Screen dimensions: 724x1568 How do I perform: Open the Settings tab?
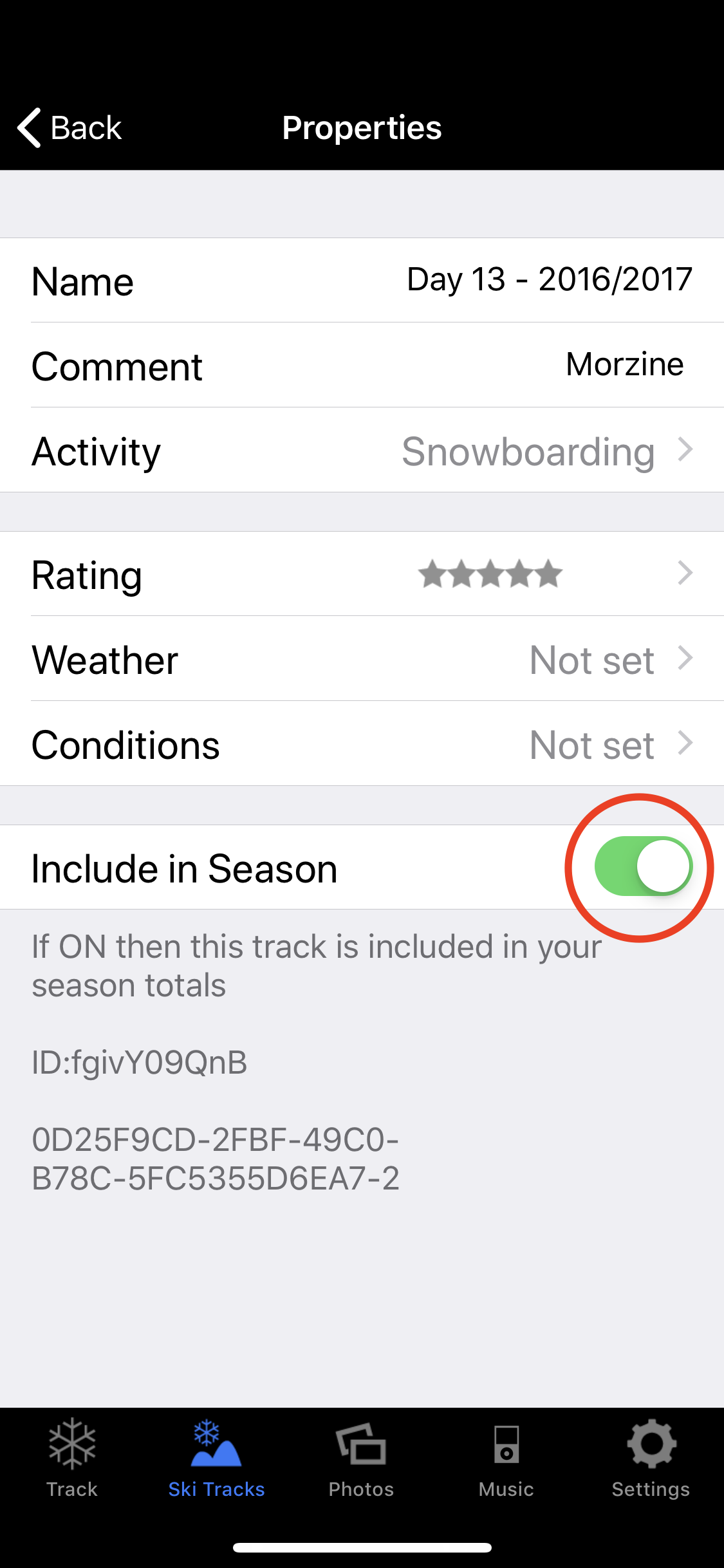(651, 1459)
